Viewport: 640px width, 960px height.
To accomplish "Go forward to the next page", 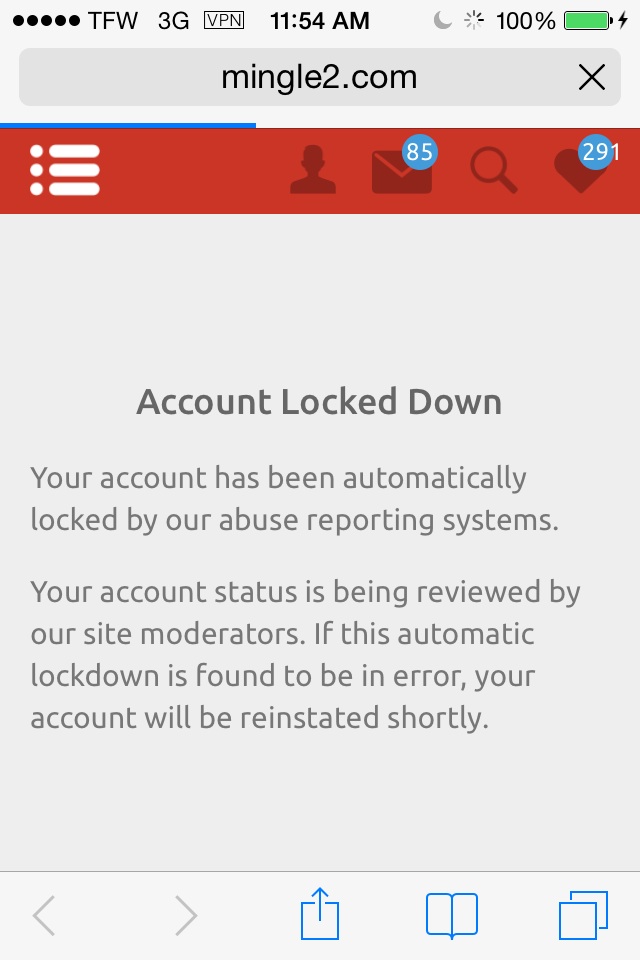I will [x=186, y=915].
